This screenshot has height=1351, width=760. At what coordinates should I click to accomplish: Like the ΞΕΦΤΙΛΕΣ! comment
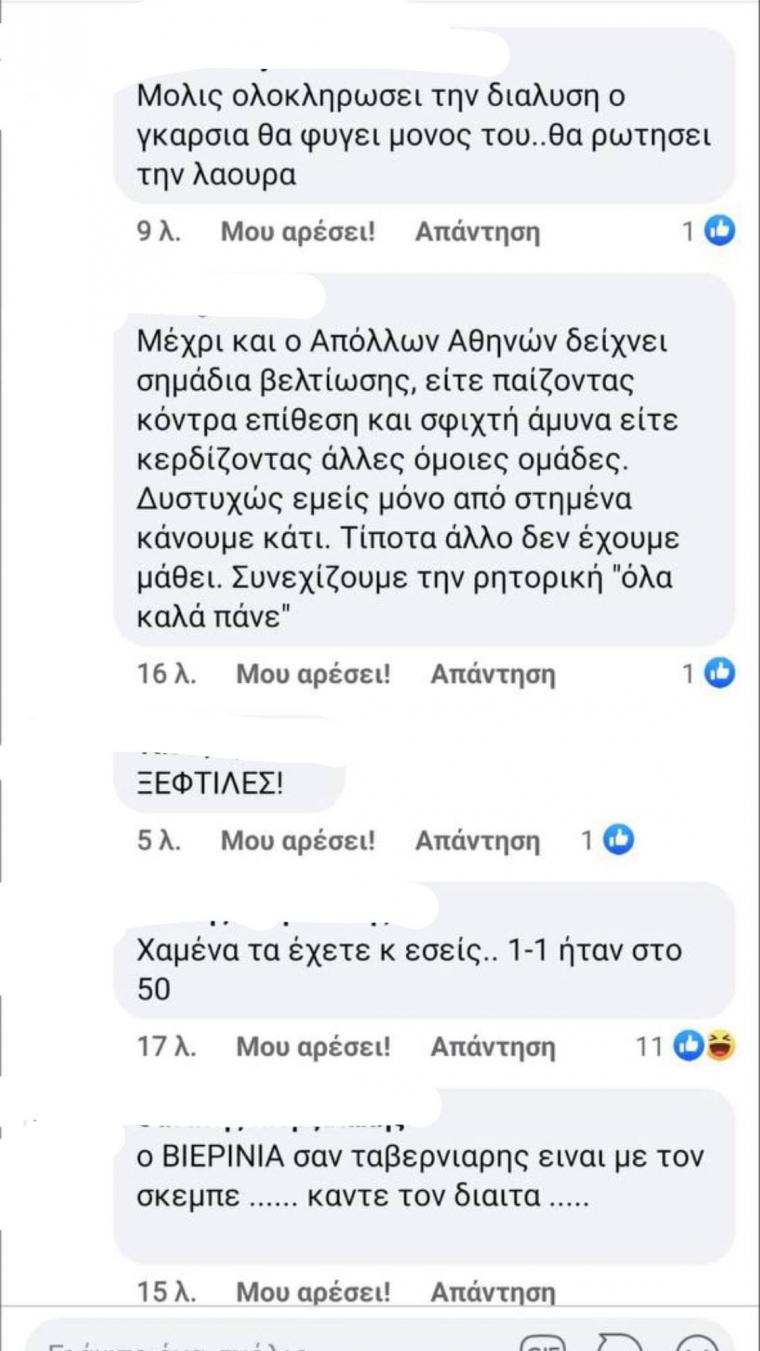point(298,841)
